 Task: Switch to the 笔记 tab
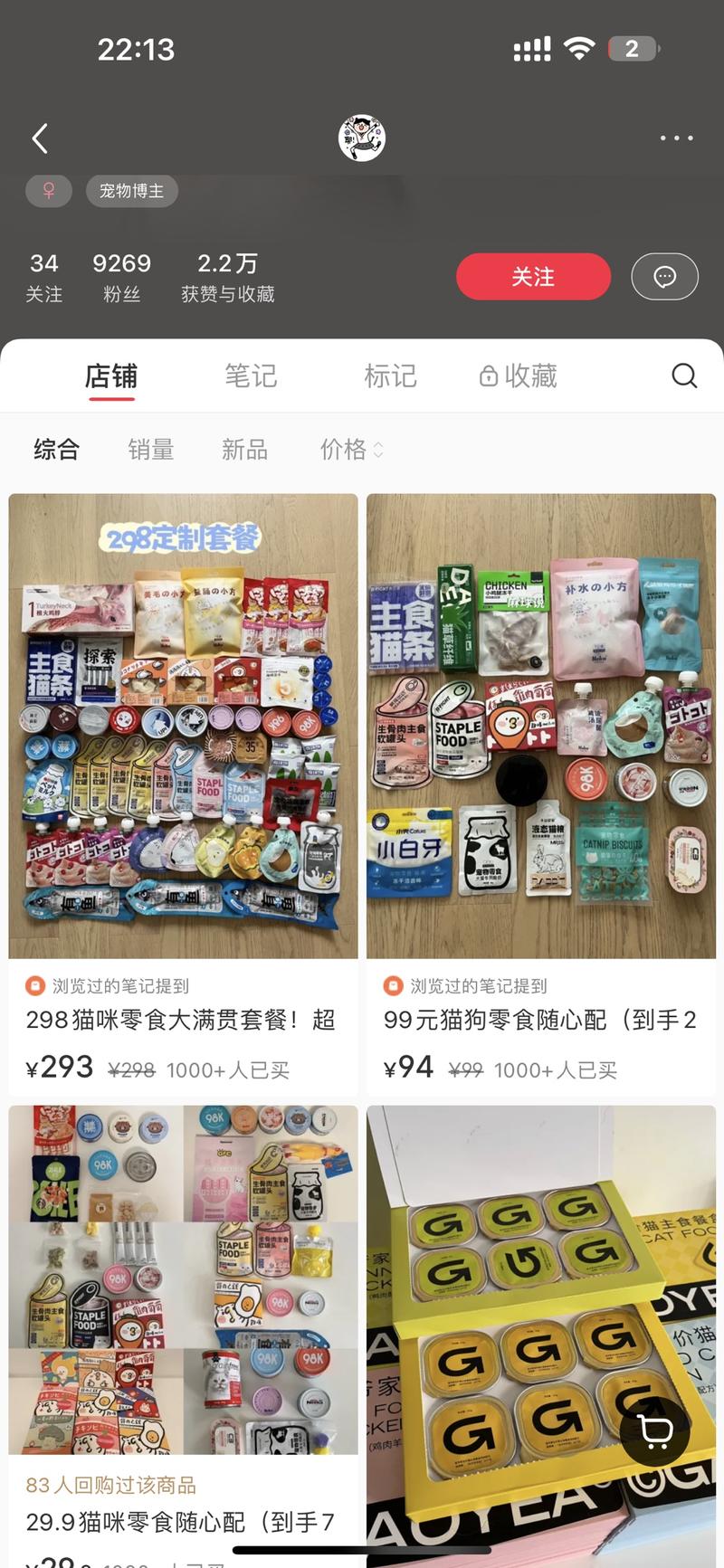point(251,376)
